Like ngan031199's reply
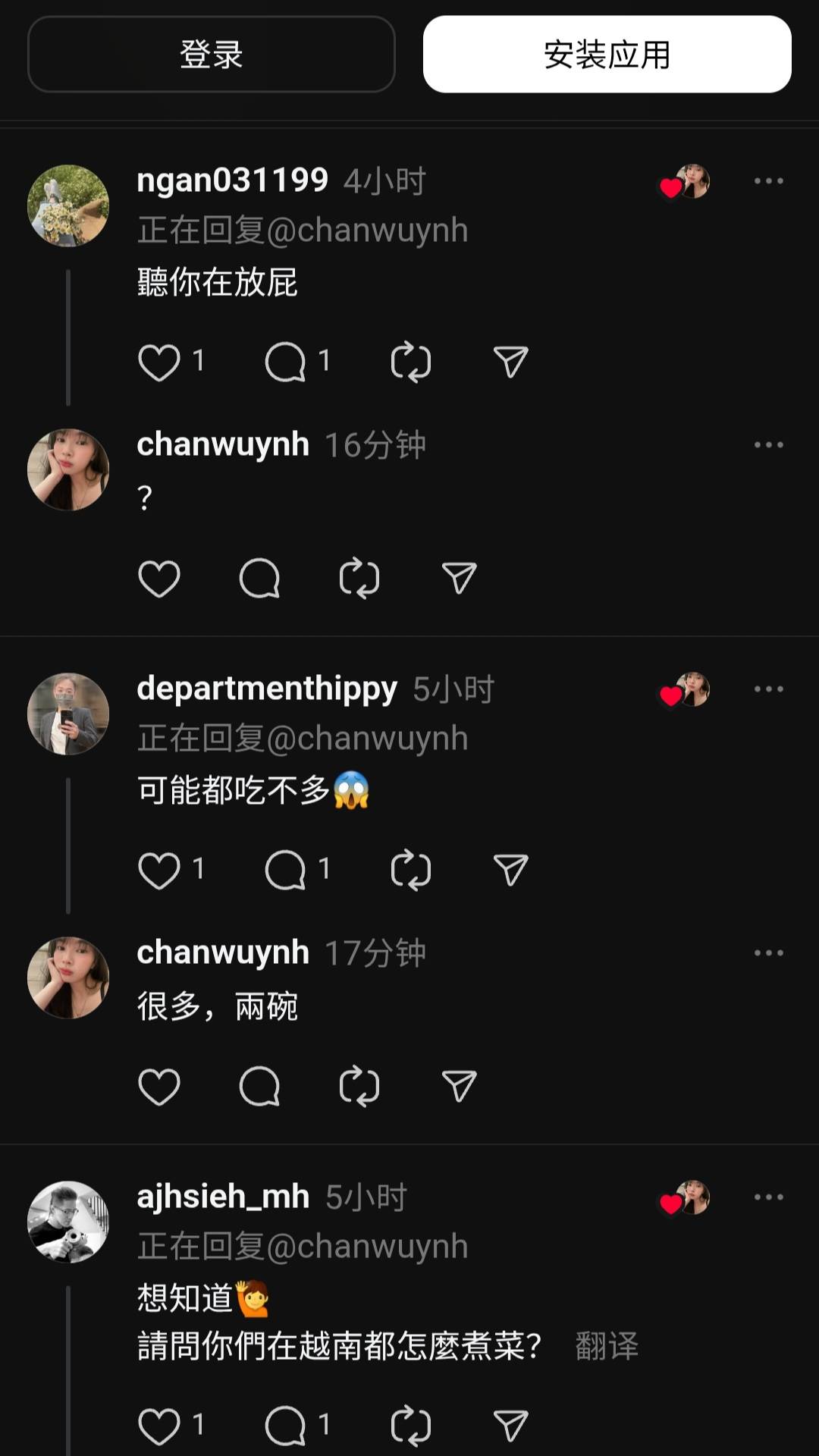This screenshot has height=1456, width=819. click(x=159, y=362)
